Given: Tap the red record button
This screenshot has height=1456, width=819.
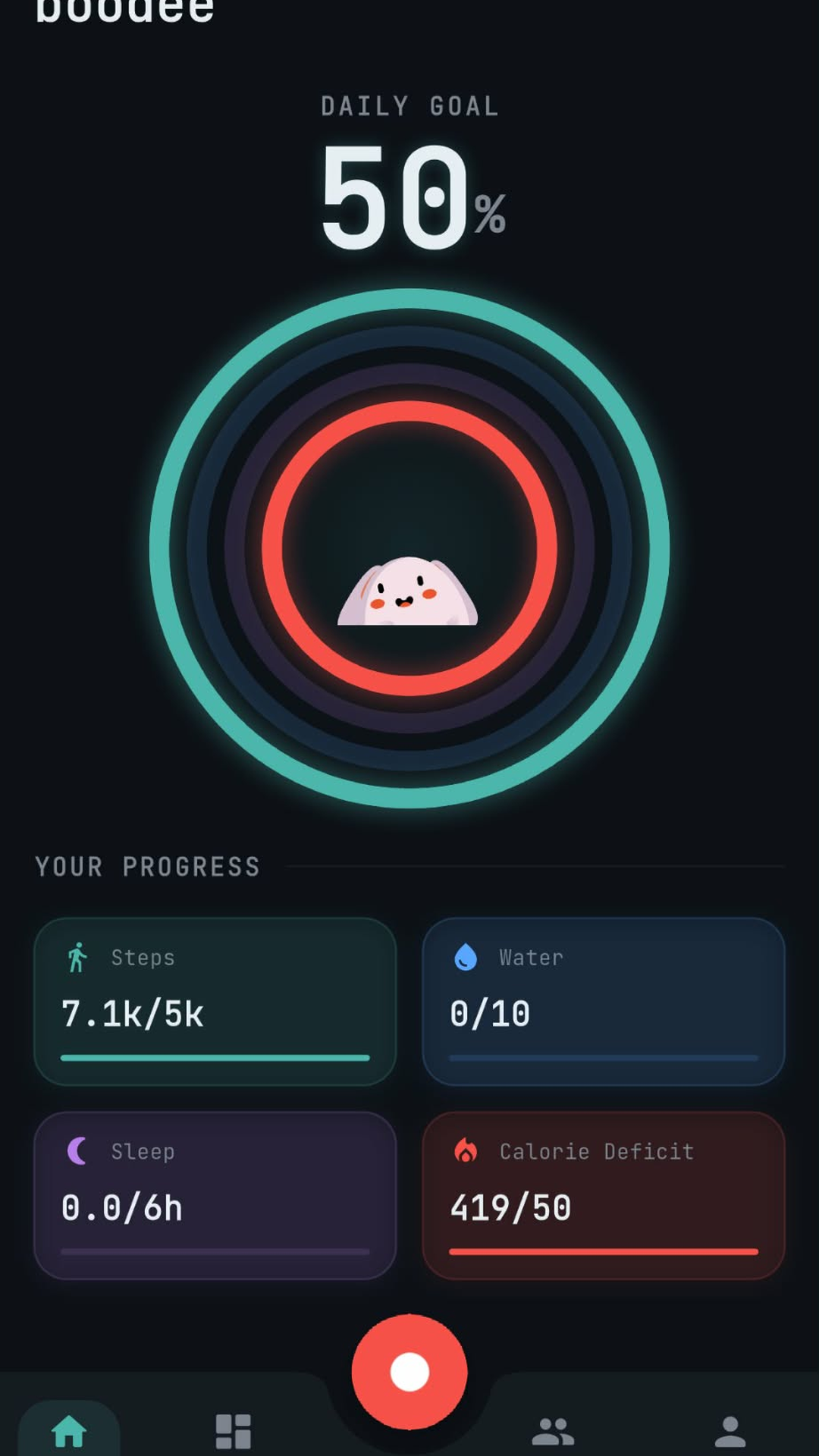Looking at the screenshot, I should (409, 1372).
